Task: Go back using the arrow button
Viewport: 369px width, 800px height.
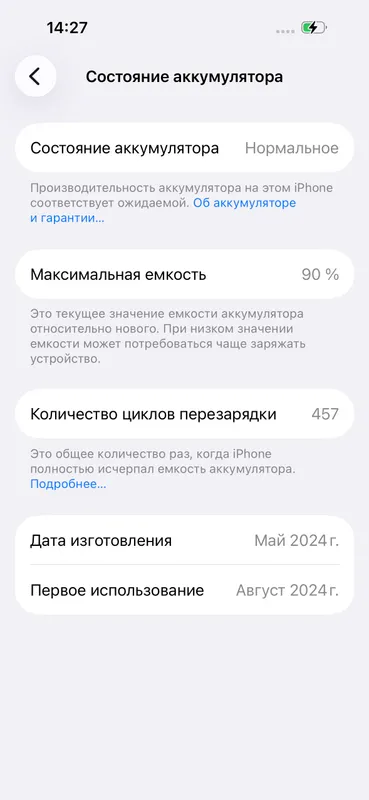Action: (35, 77)
